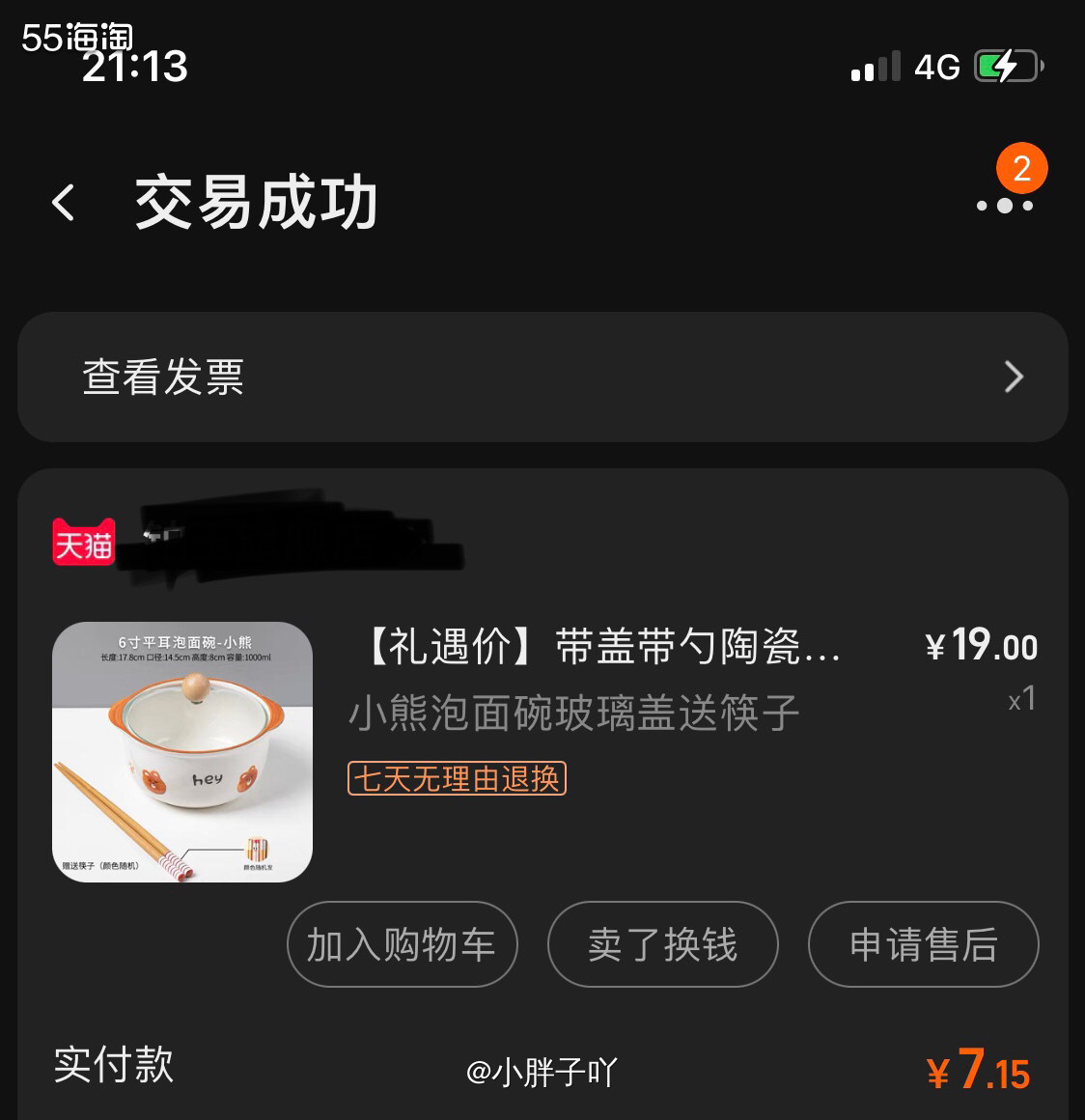Image resolution: width=1085 pixels, height=1120 pixels.
Task: Tap the 申请售后 button
Action: [923, 945]
